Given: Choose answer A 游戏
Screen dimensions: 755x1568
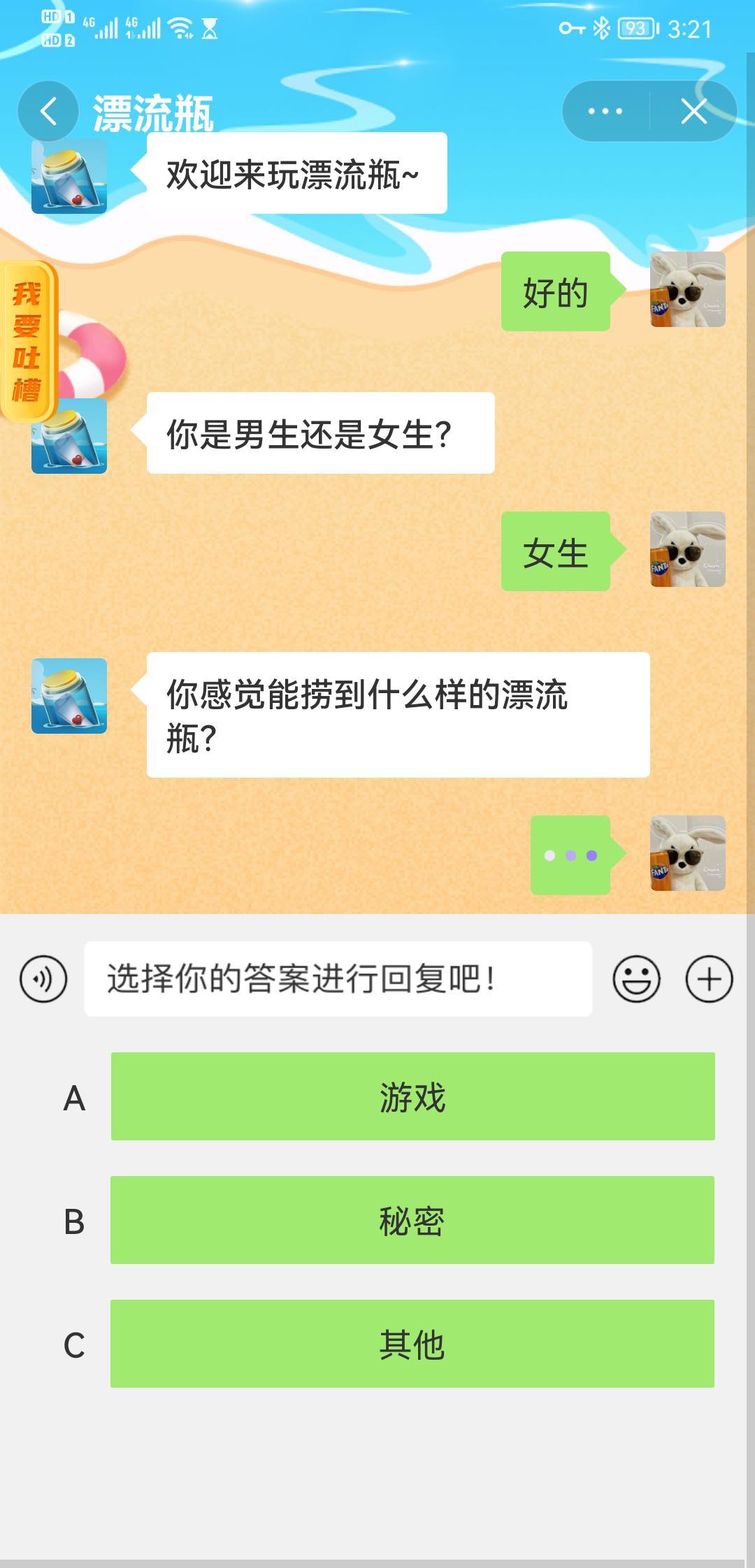Looking at the screenshot, I should click(412, 1096).
